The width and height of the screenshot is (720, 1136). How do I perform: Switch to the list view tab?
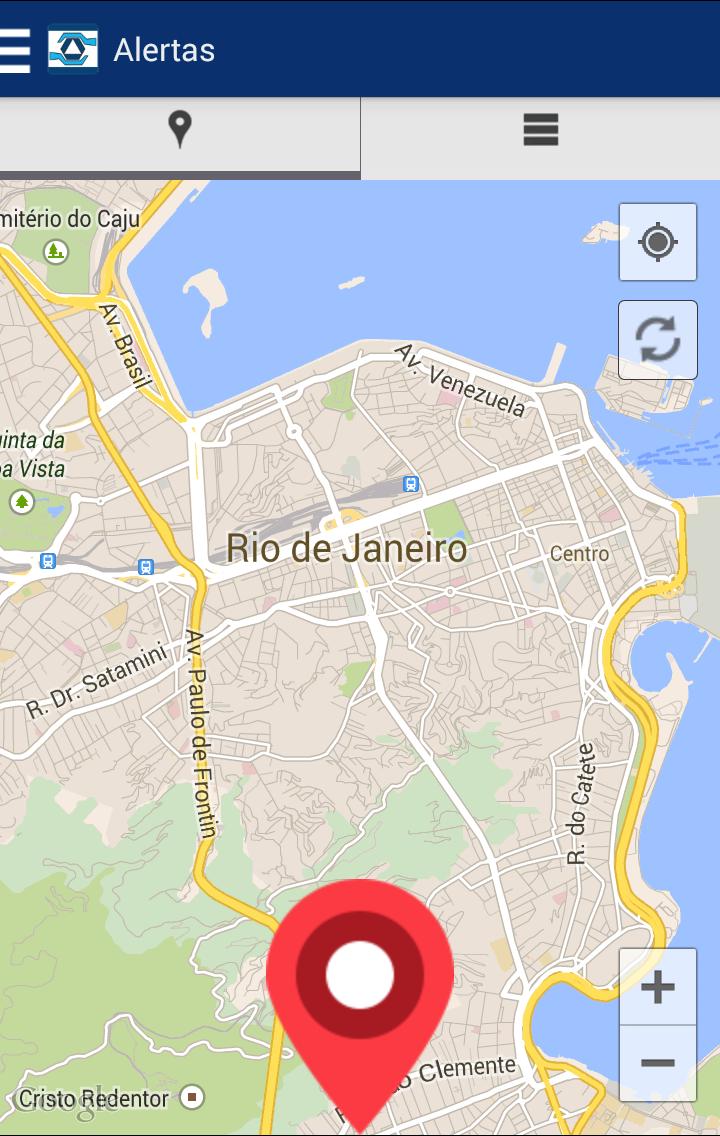point(540,130)
